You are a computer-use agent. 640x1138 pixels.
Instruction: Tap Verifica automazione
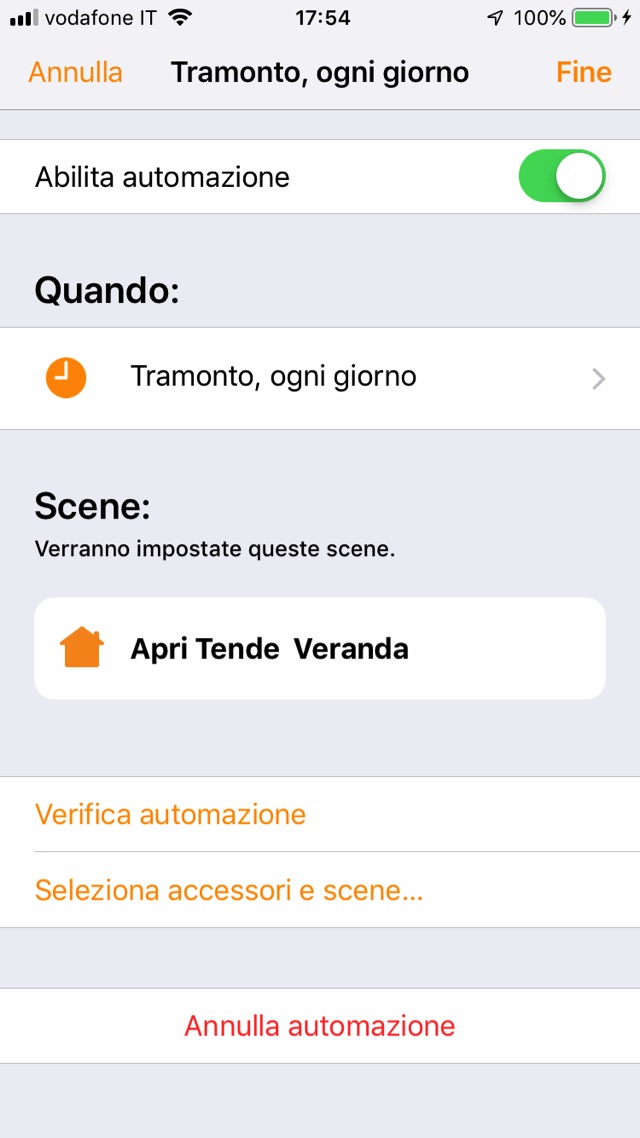170,814
